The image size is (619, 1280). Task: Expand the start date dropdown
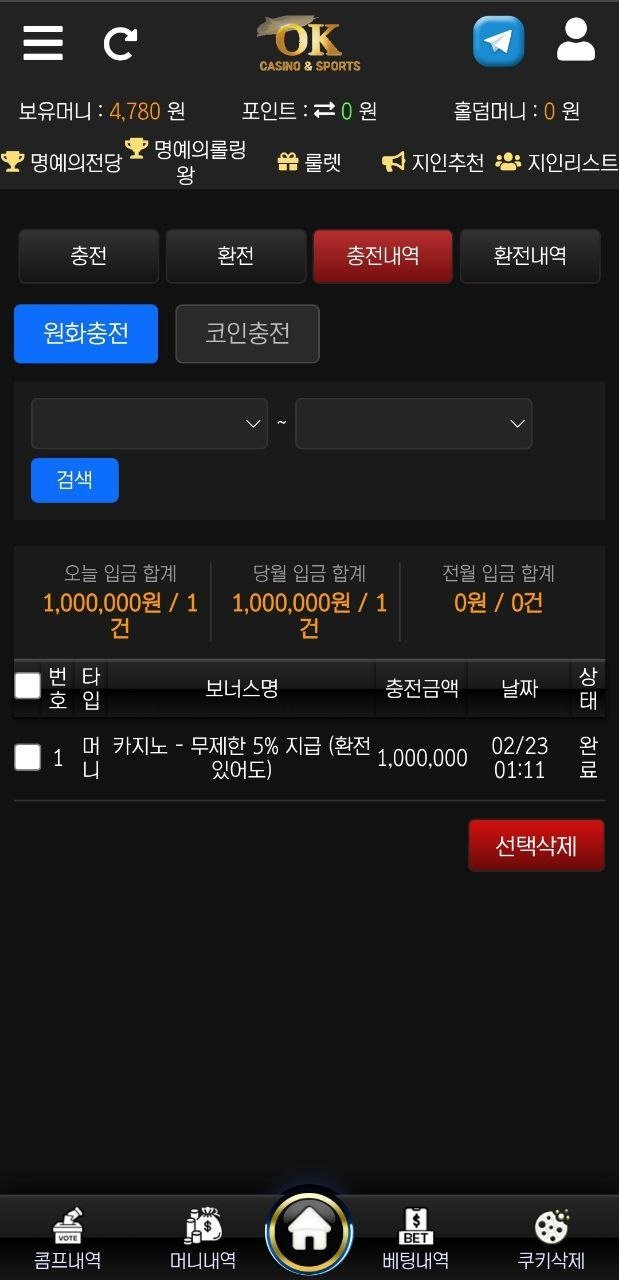tap(150, 423)
